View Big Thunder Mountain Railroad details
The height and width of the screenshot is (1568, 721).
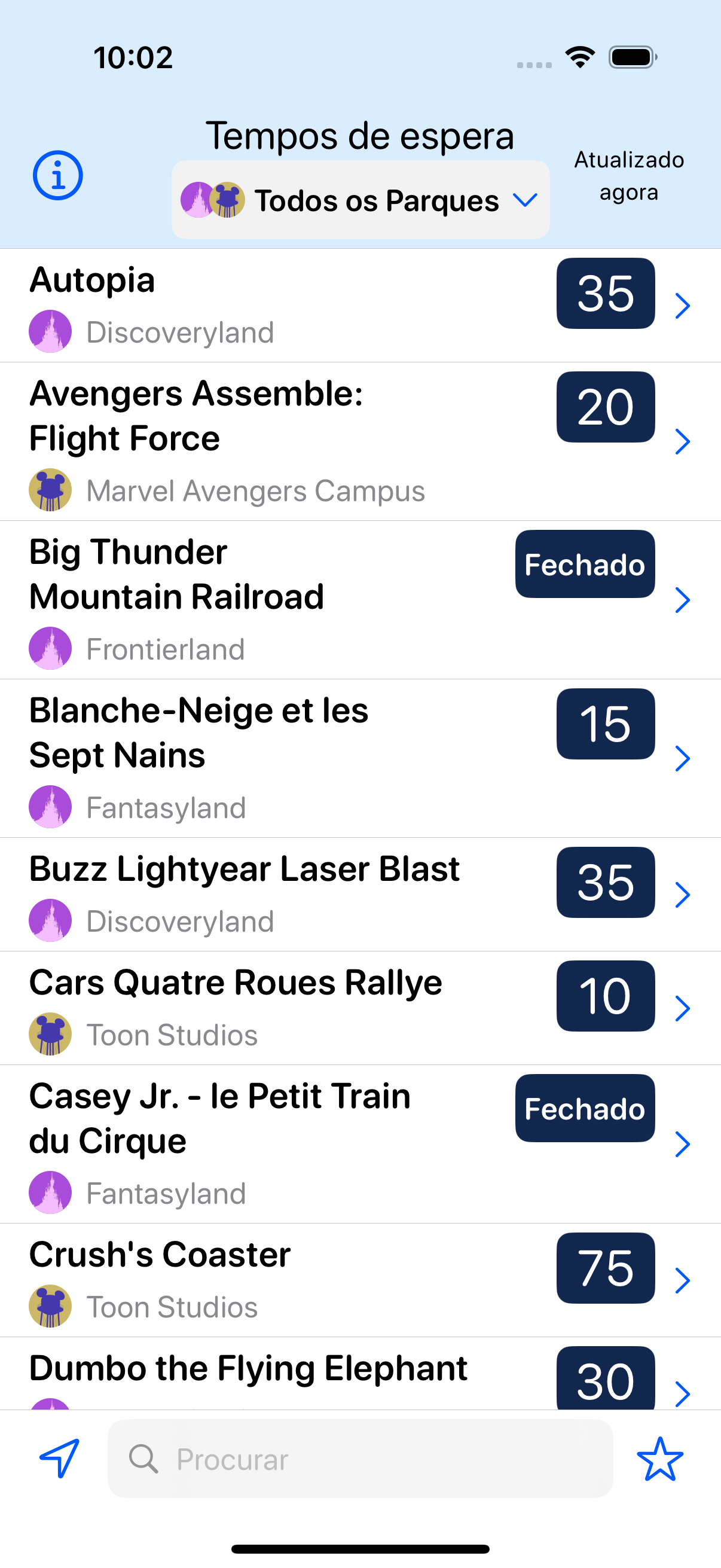coord(360,600)
